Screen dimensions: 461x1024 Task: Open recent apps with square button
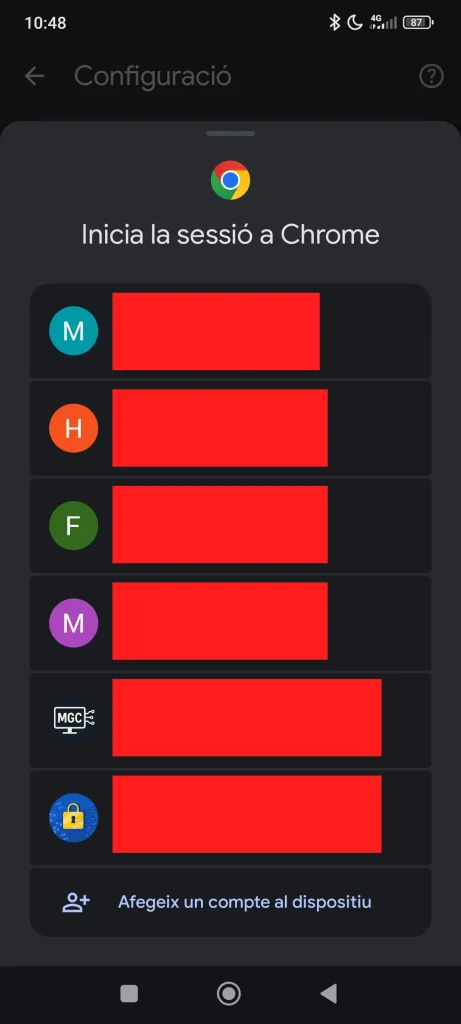click(x=129, y=993)
